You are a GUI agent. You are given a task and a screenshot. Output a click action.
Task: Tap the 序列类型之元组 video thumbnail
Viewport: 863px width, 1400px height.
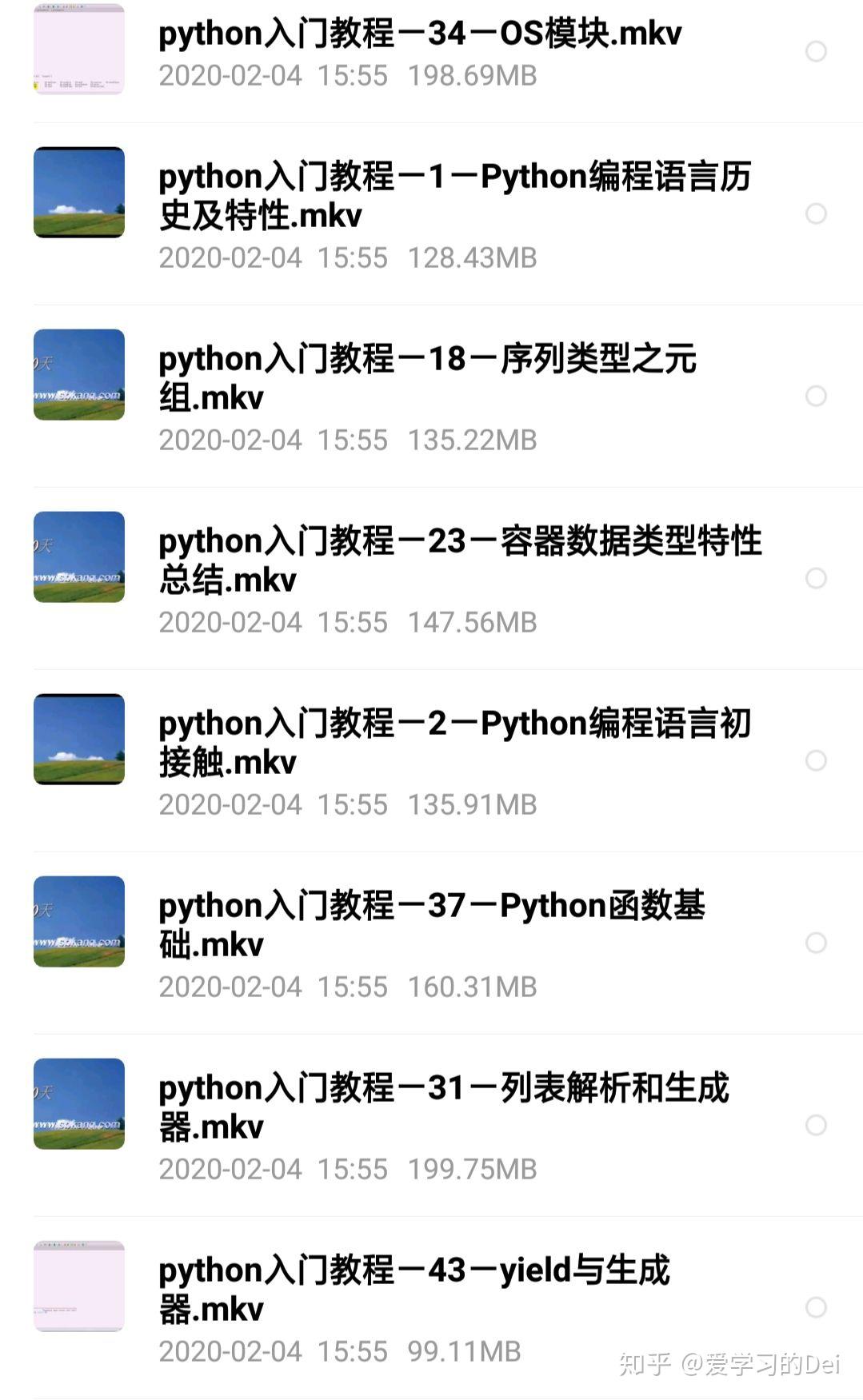pyautogui.click(x=78, y=374)
